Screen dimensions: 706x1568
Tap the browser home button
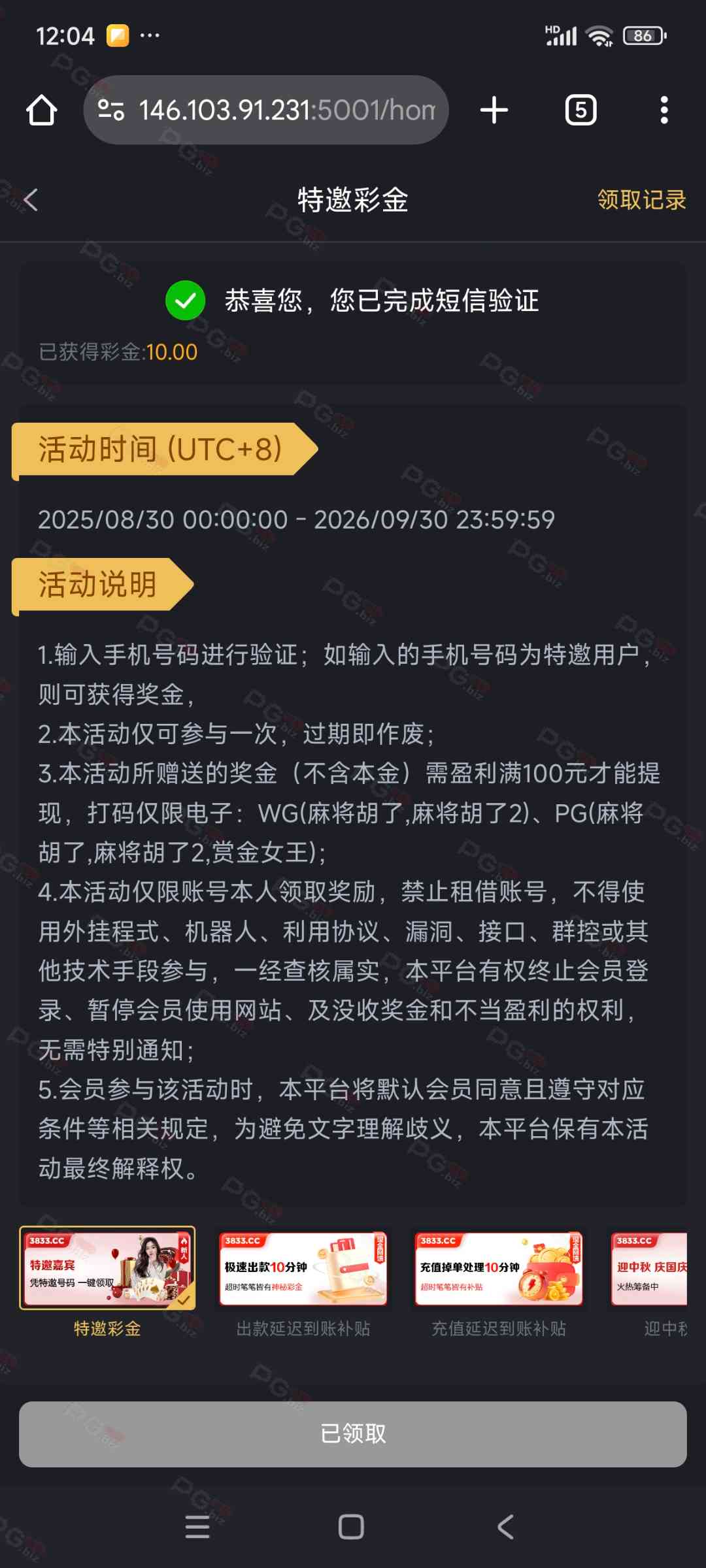tap(41, 110)
